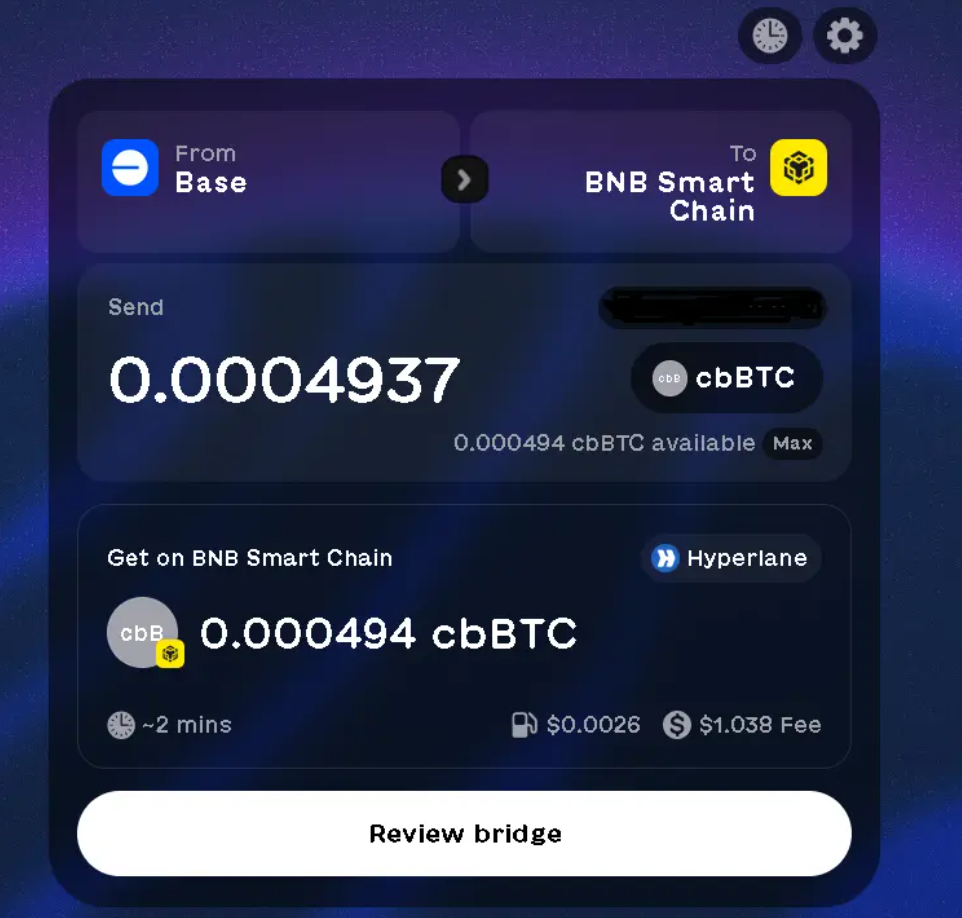
Task: Open the transaction history clock icon
Action: (769, 37)
